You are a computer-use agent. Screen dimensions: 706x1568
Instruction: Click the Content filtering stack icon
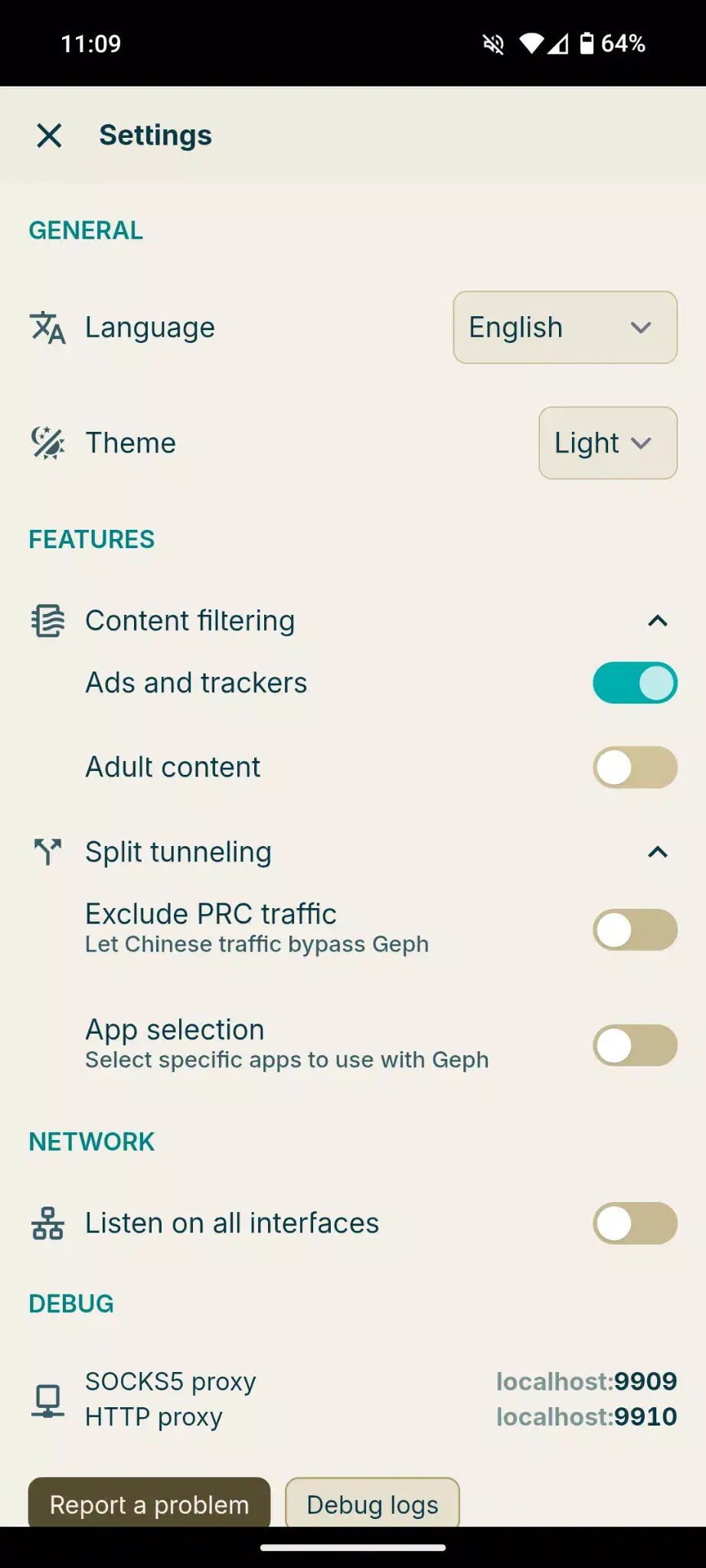47,621
